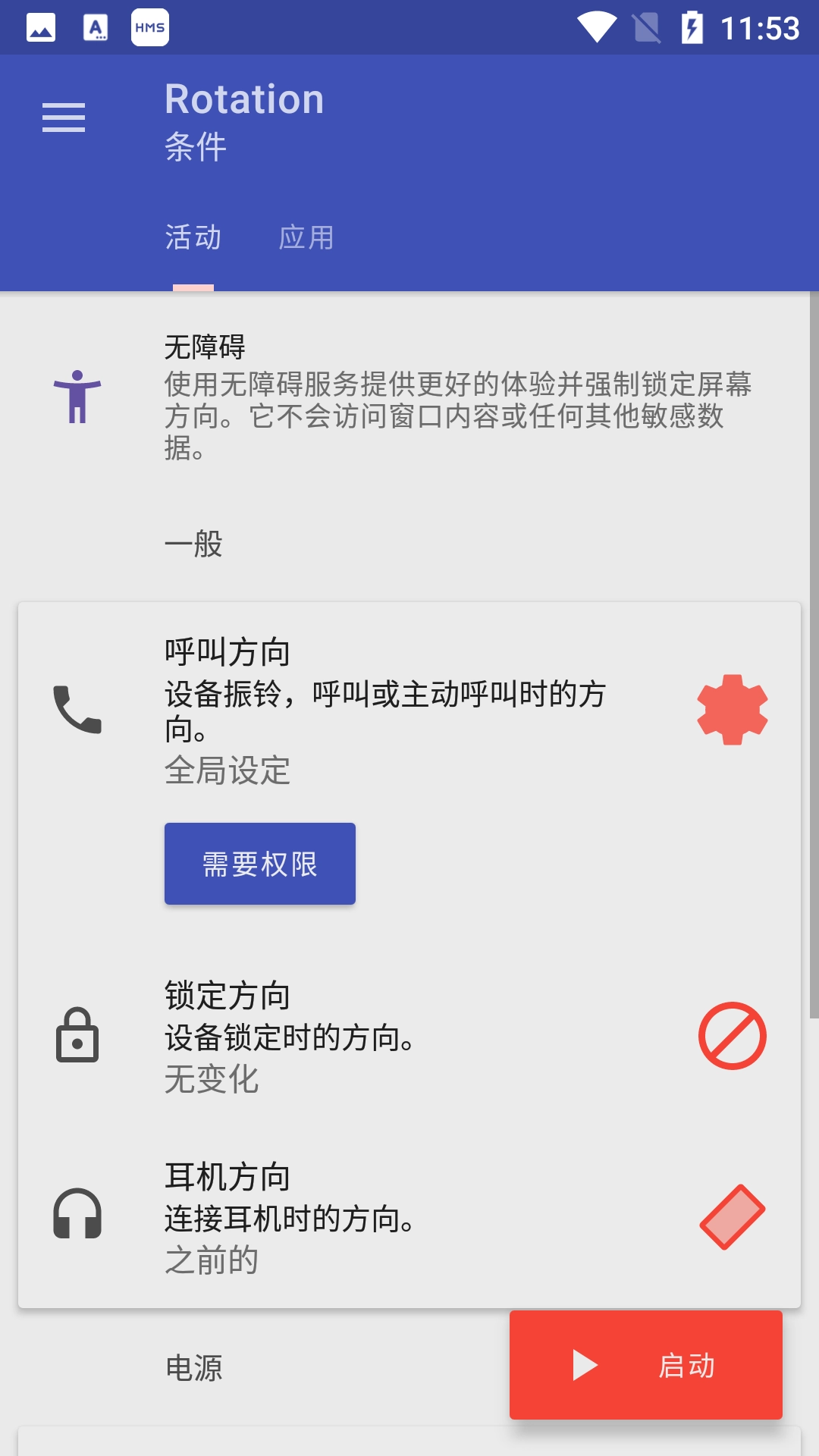Screen dimensions: 819x1456
Task: Open the 全局设定 orientation selector
Action: (229, 771)
